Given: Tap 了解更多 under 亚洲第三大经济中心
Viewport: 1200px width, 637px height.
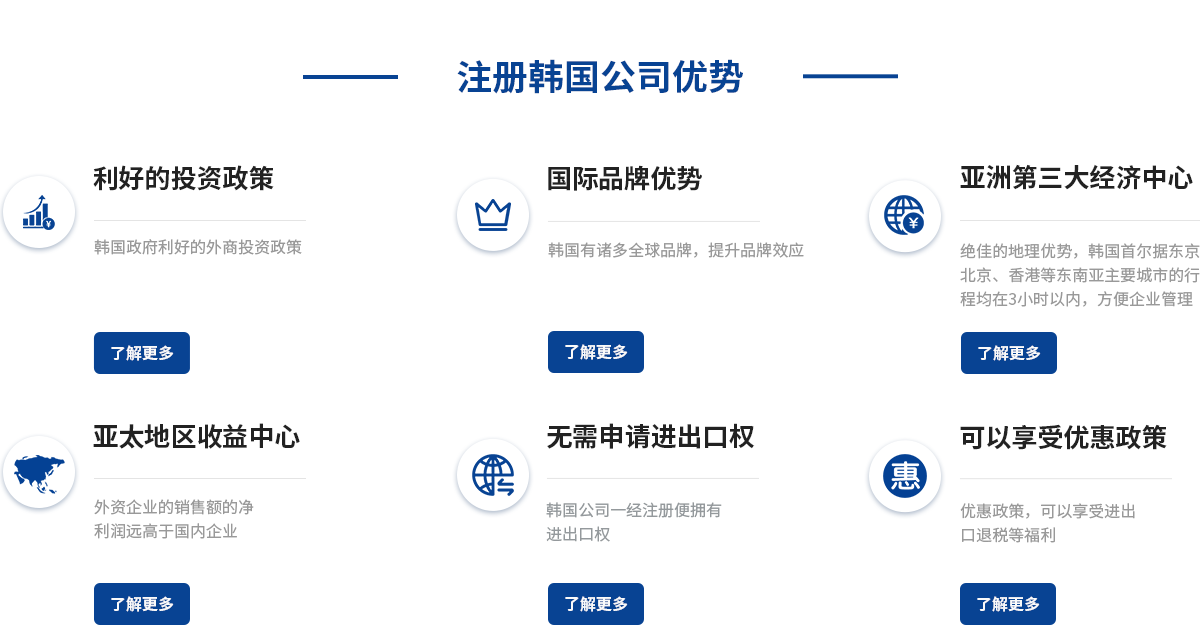Looking at the screenshot, I should click(1008, 353).
